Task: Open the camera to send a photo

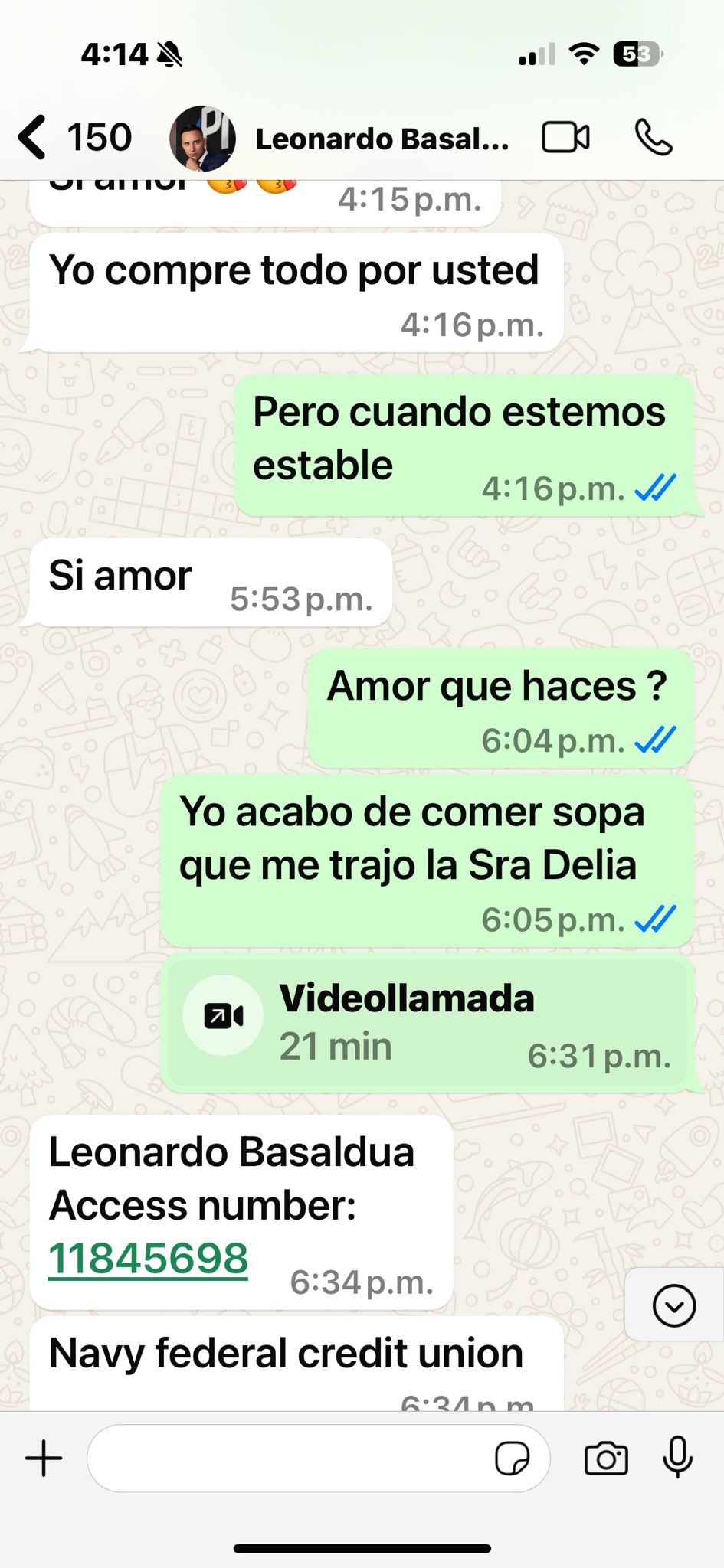Action: pos(606,1458)
